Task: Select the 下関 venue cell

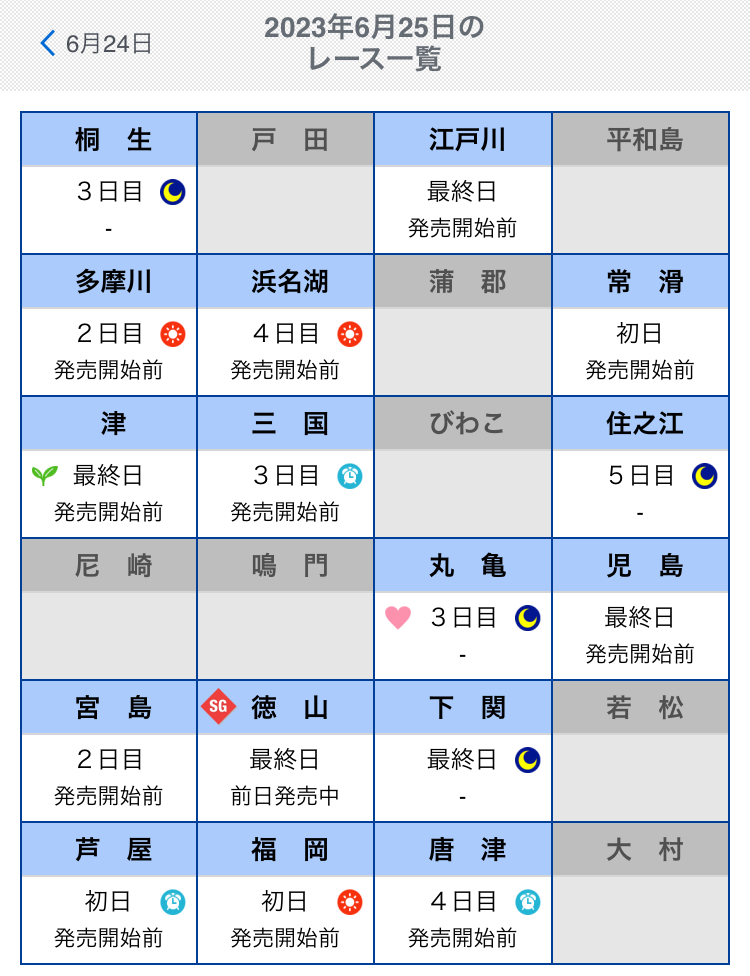Action: pyautogui.click(x=463, y=777)
